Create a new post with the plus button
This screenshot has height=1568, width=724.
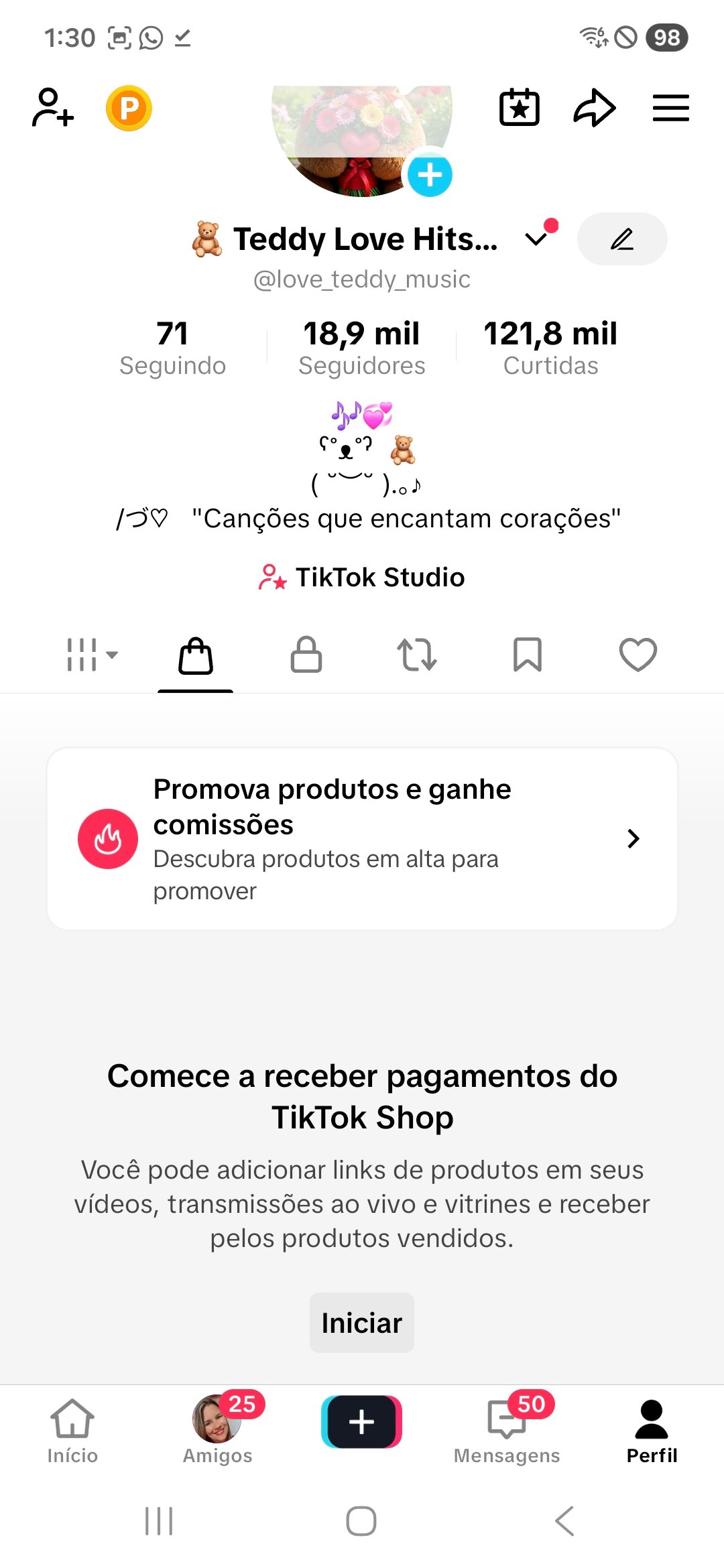tap(362, 1422)
